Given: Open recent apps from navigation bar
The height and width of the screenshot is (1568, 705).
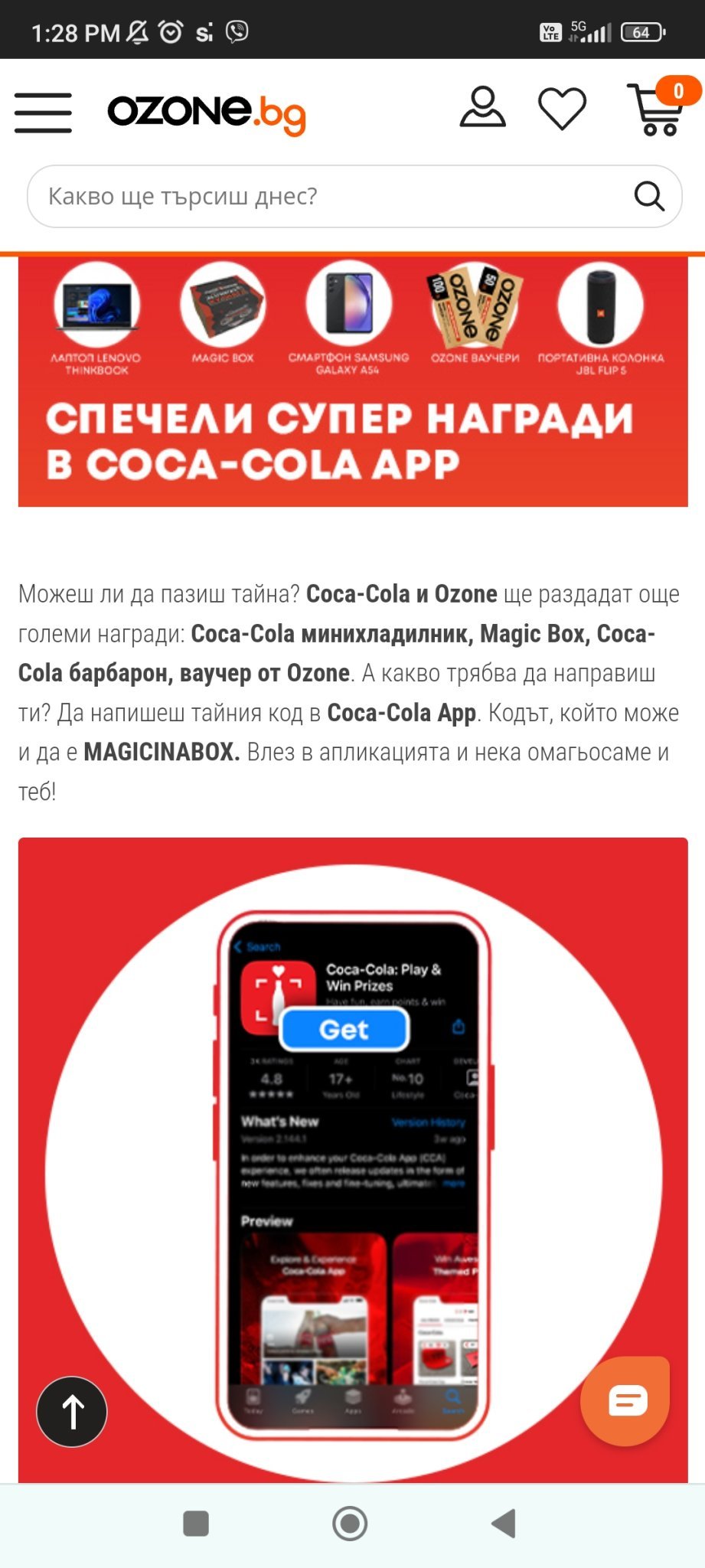Looking at the screenshot, I should point(196,1524).
